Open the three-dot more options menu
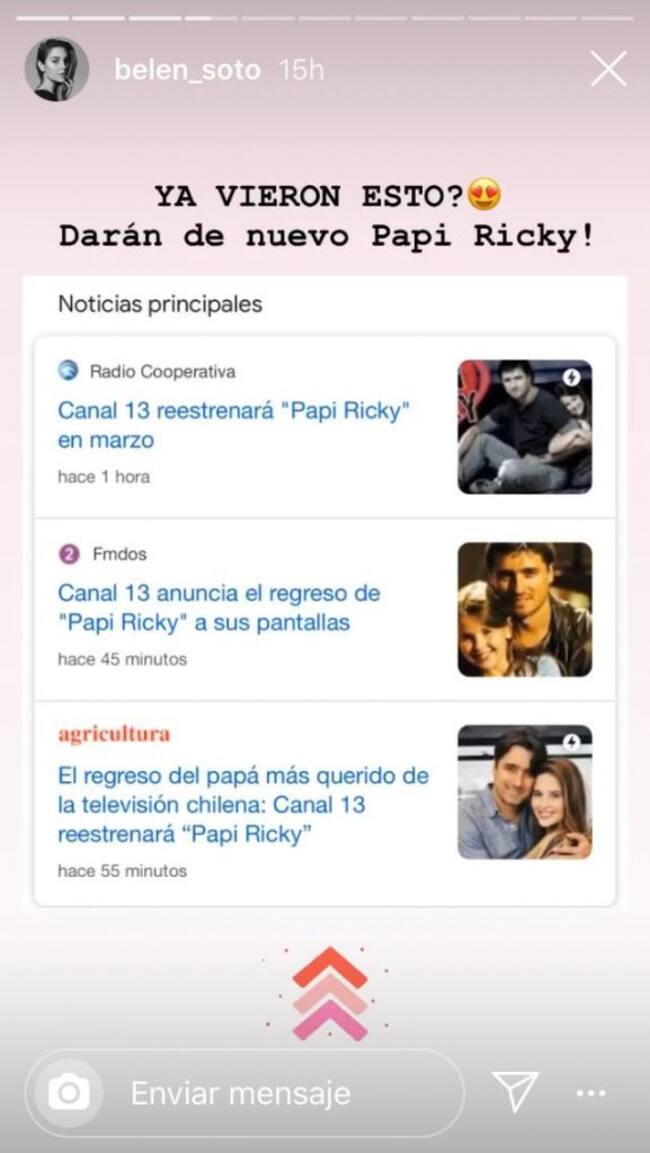This screenshot has width=650, height=1153. point(591,1093)
